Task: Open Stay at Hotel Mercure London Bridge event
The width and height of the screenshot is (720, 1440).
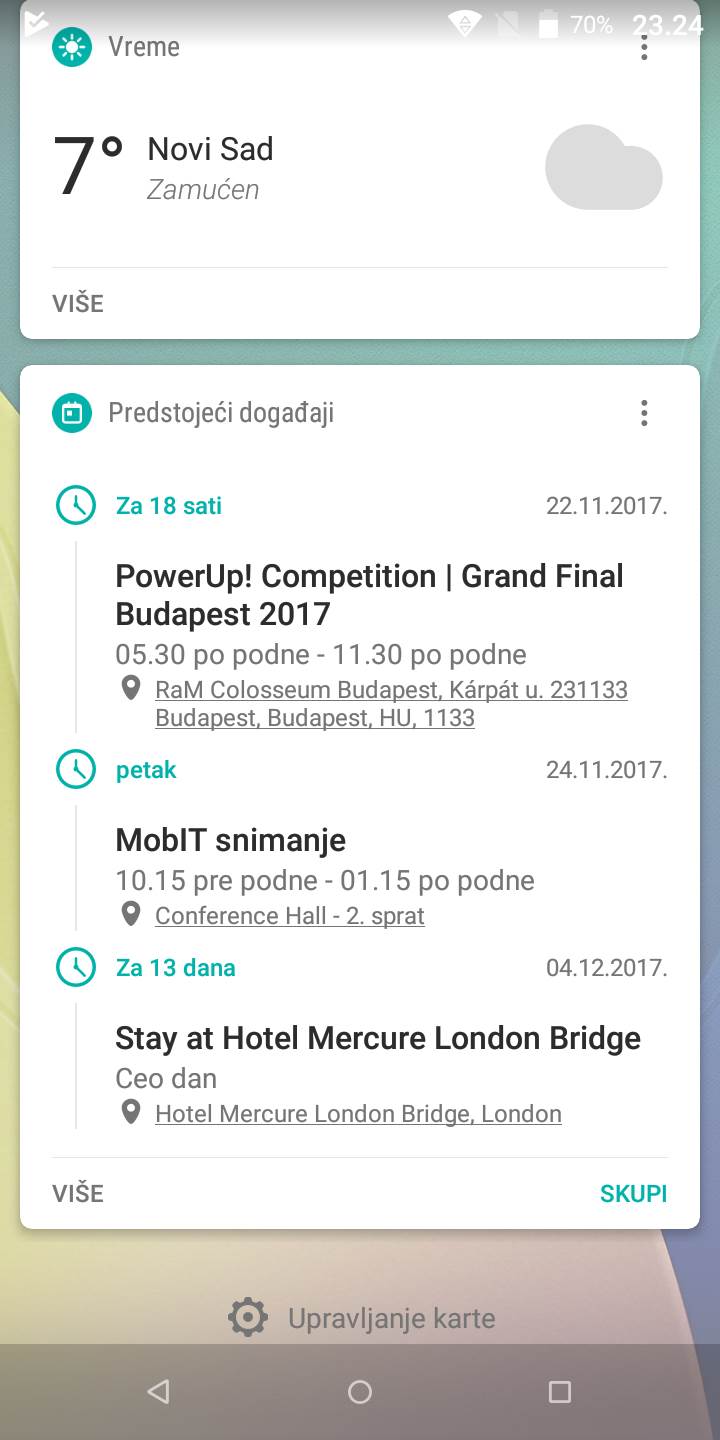Action: (x=378, y=1038)
